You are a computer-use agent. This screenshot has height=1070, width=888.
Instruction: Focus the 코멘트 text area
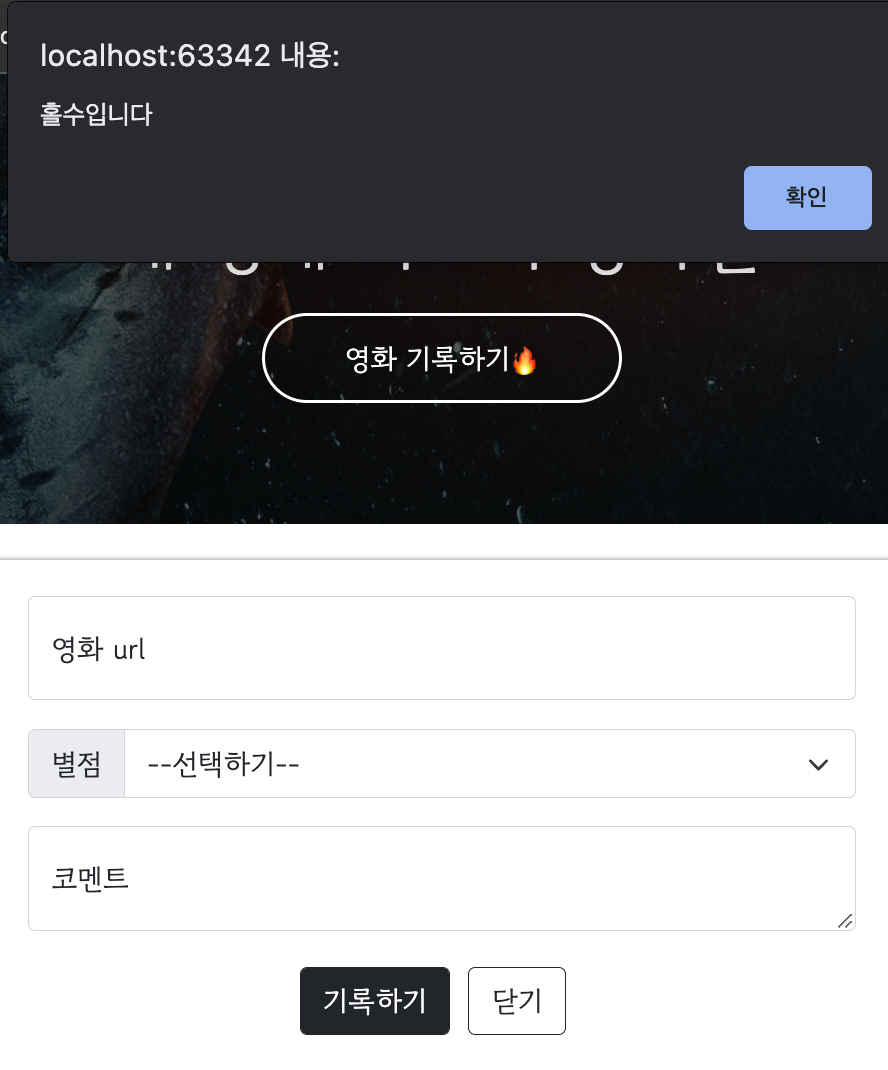click(441, 878)
